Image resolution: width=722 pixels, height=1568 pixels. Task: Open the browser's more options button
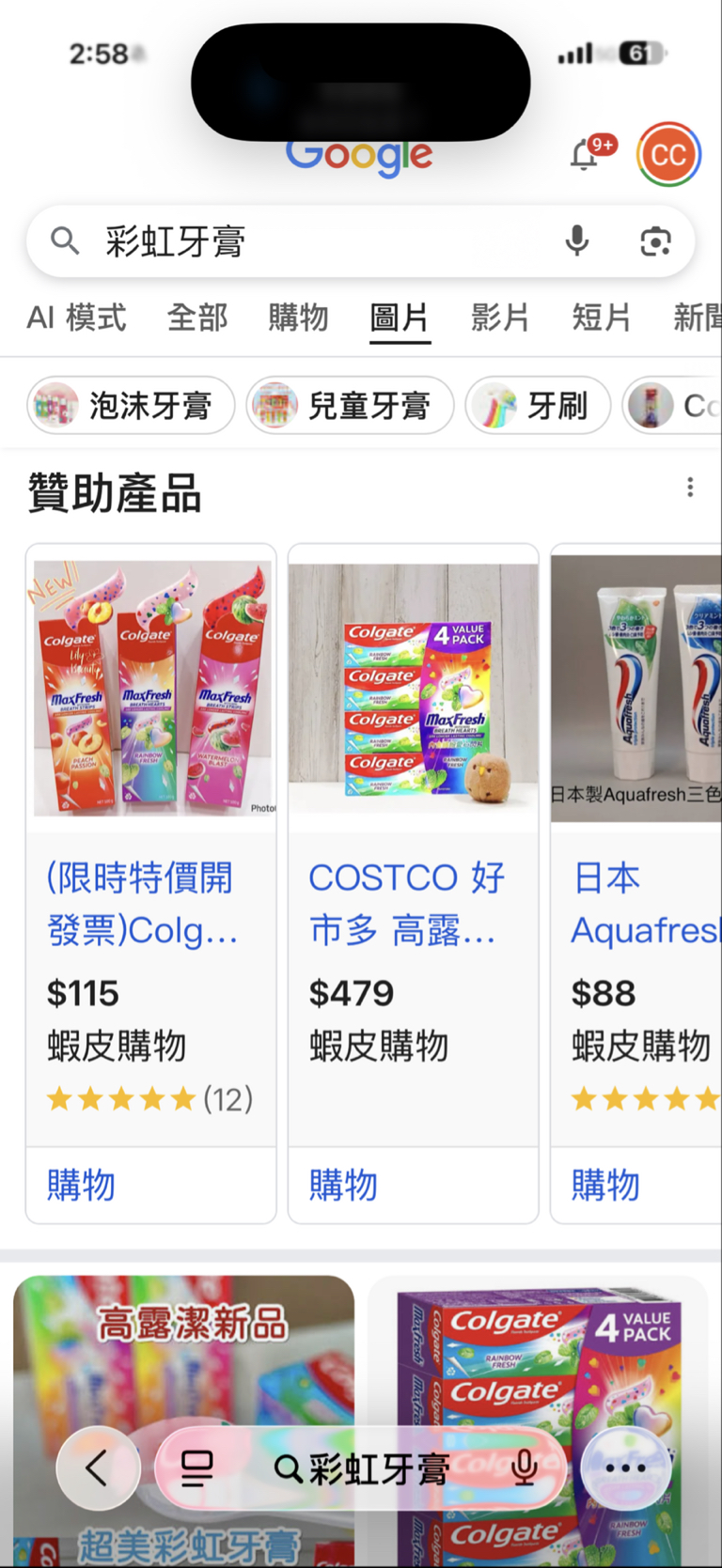point(626,1468)
